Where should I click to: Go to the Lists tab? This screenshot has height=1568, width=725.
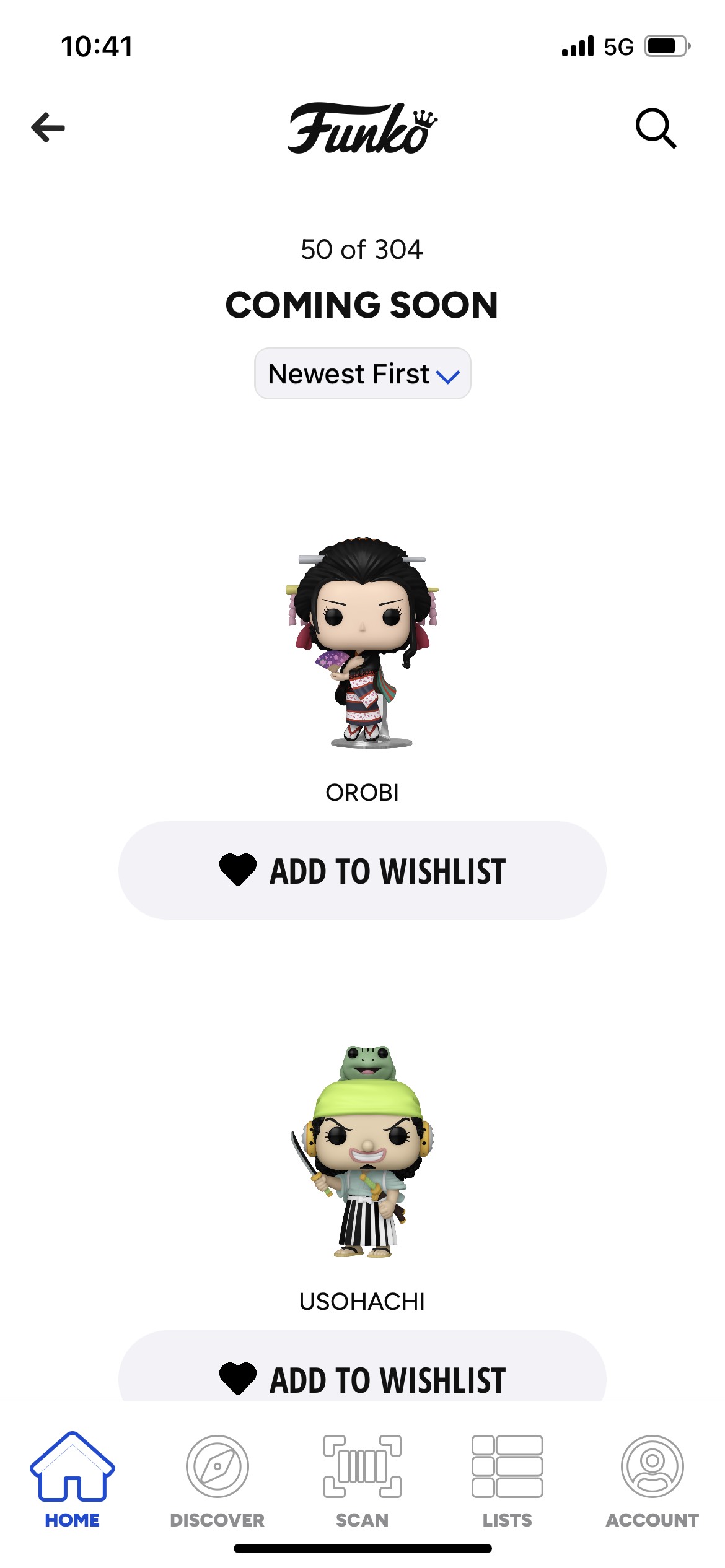tap(507, 1479)
